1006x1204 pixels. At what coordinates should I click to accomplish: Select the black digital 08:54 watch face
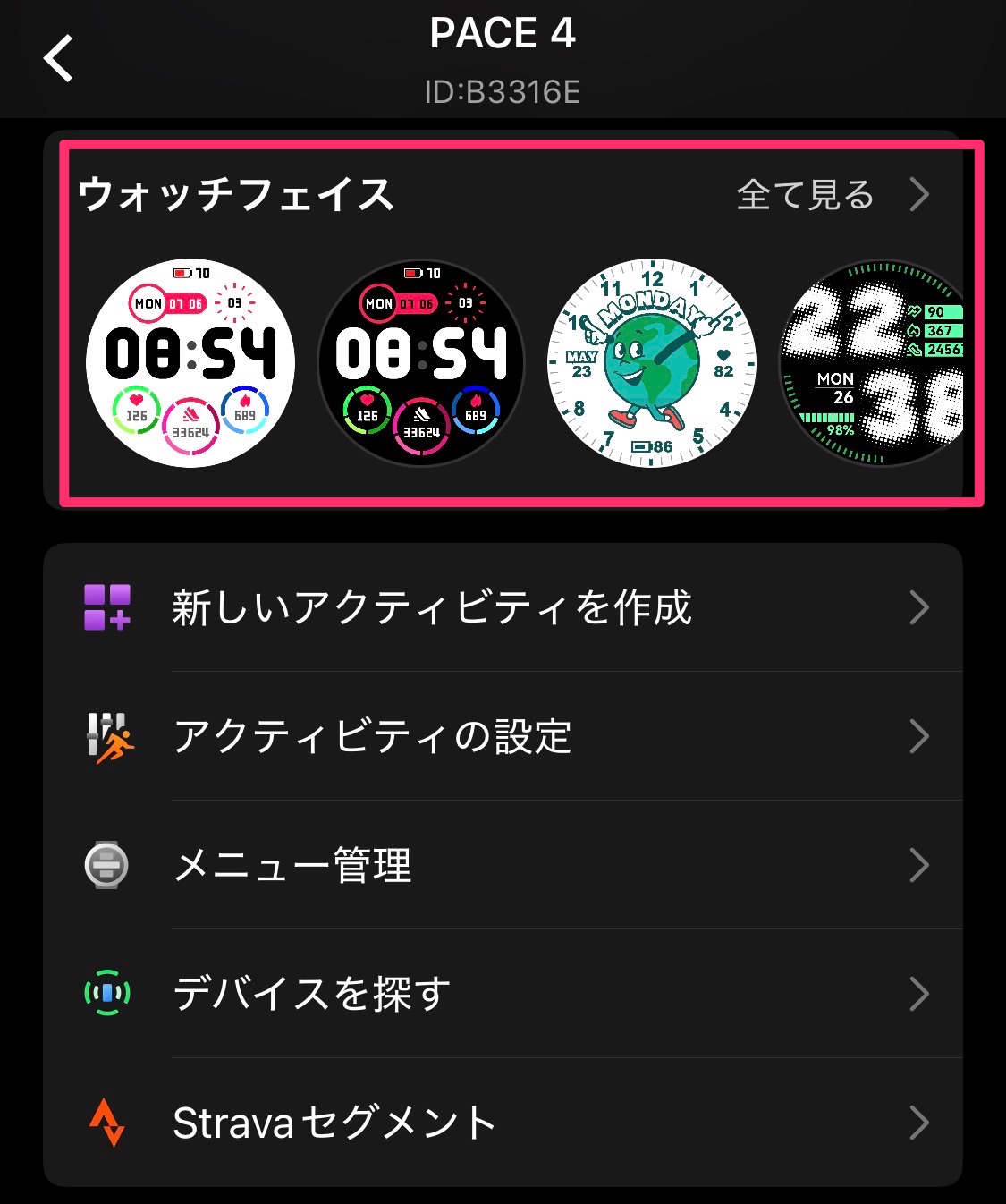click(420, 363)
